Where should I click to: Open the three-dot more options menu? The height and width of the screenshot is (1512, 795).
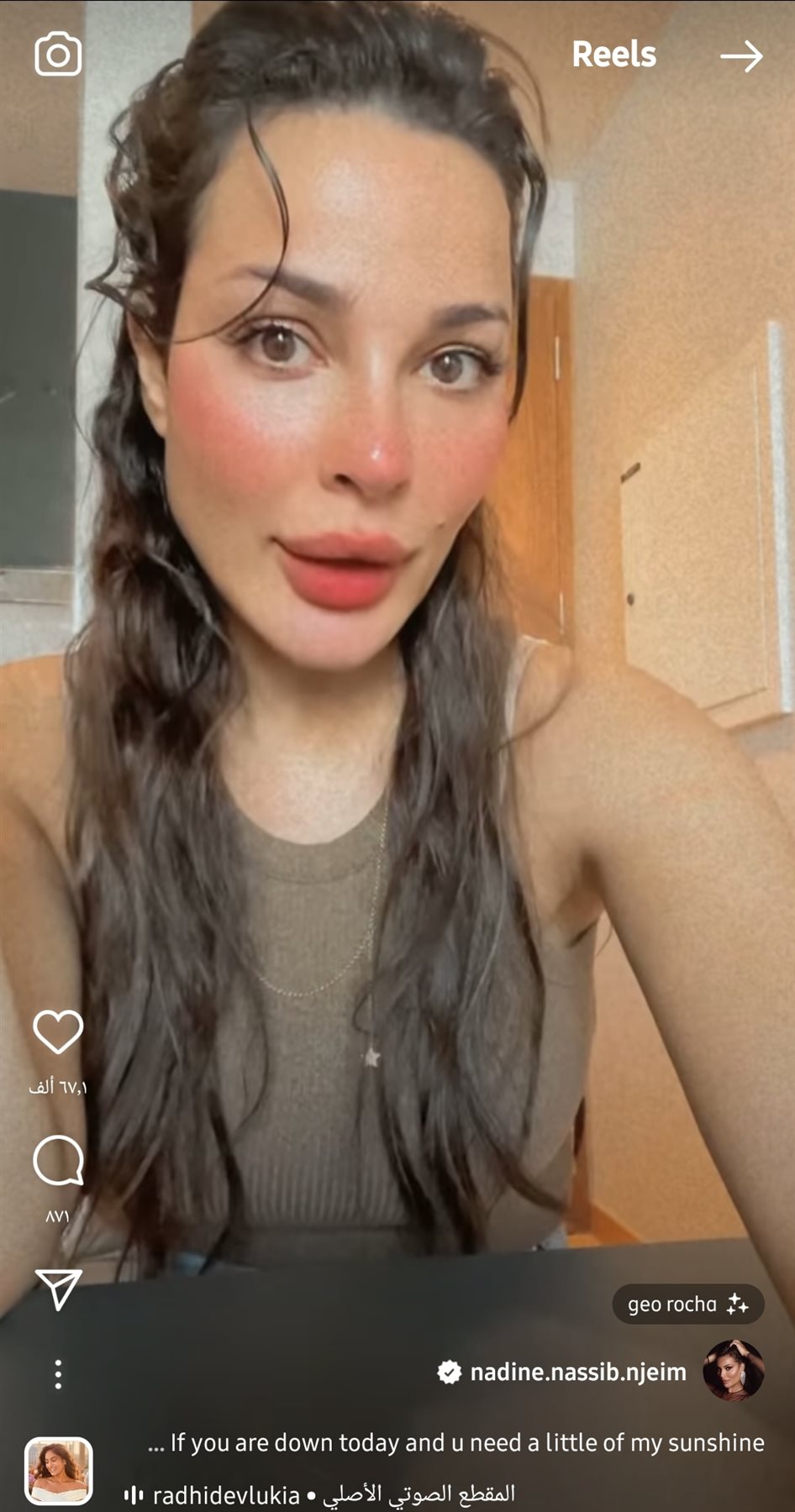(x=58, y=1374)
